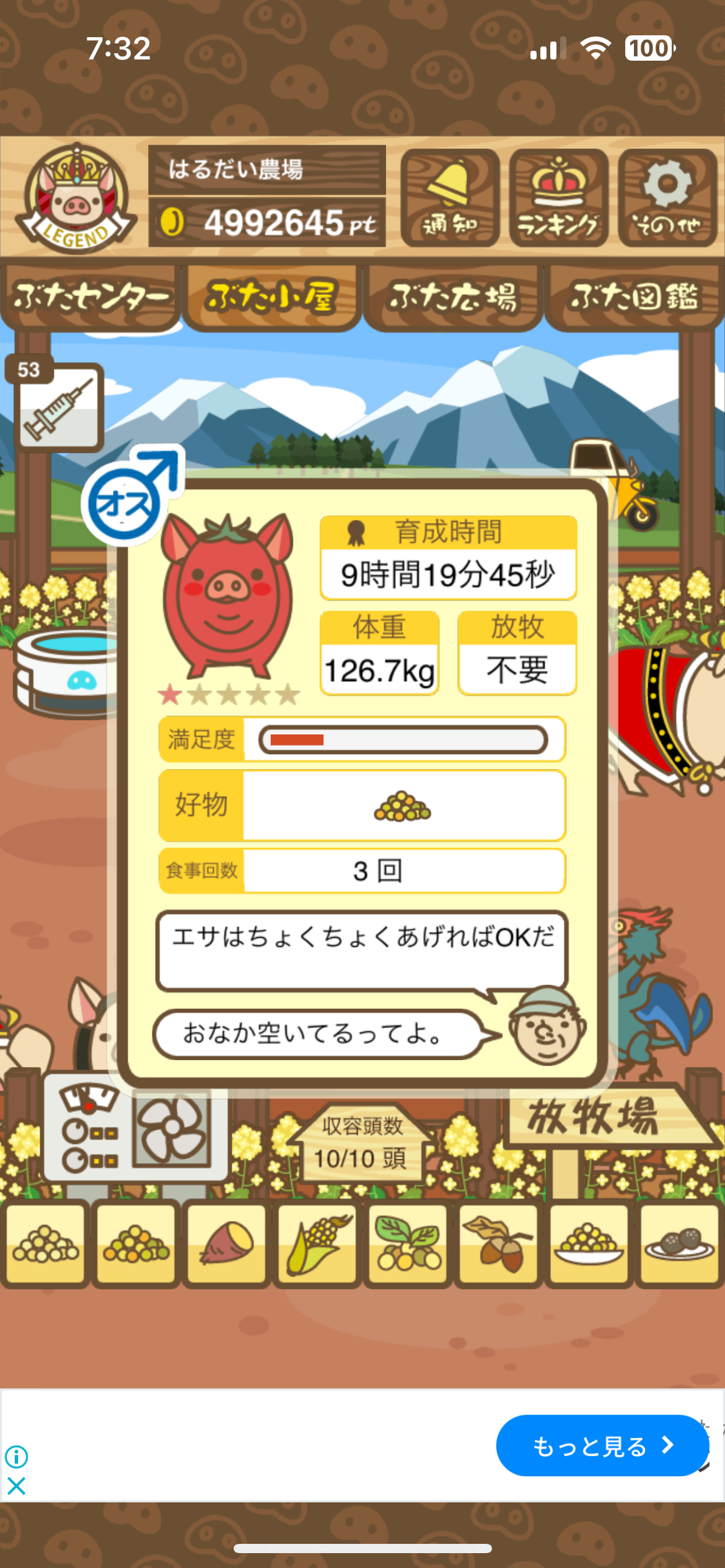Tap the syringe vaccine icon
The image size is (725, 1568).
(x=58, y=407)
